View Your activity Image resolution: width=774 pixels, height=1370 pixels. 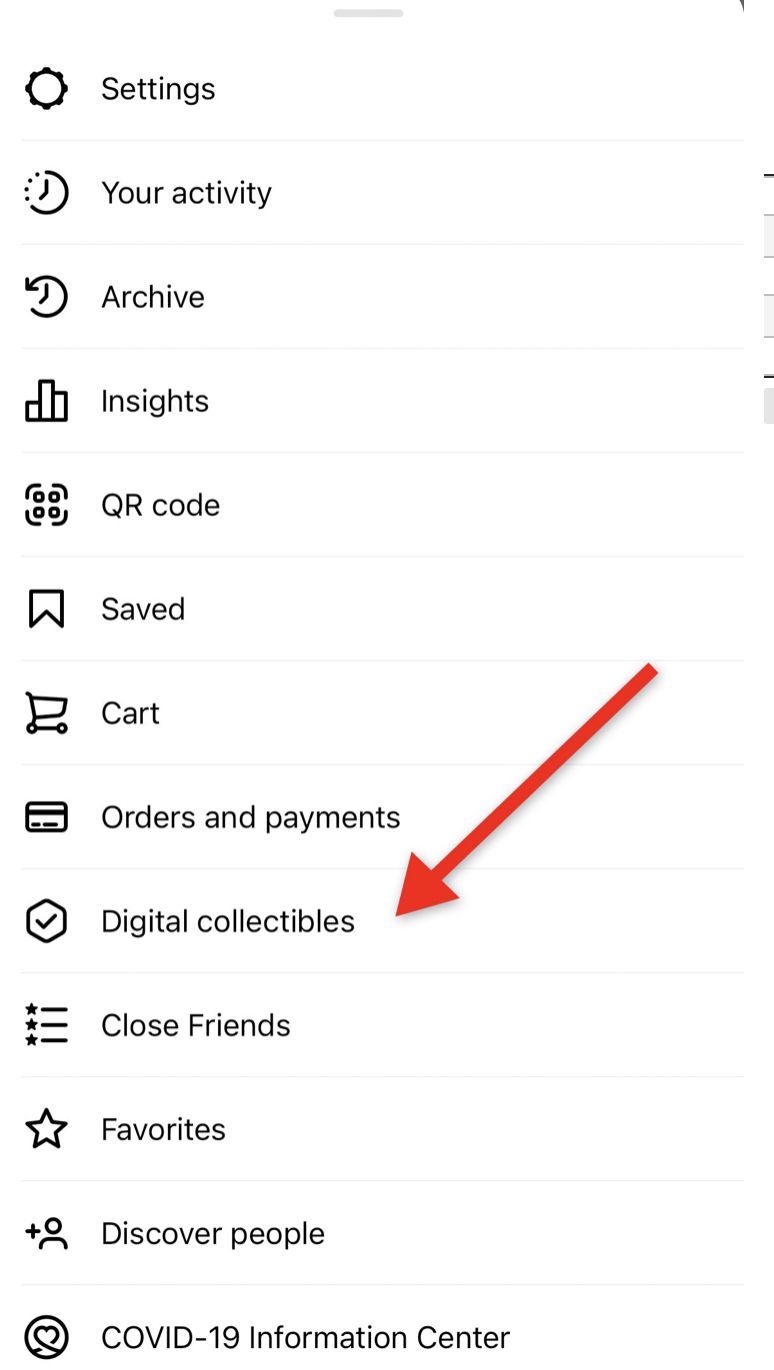tap(186, 192)
